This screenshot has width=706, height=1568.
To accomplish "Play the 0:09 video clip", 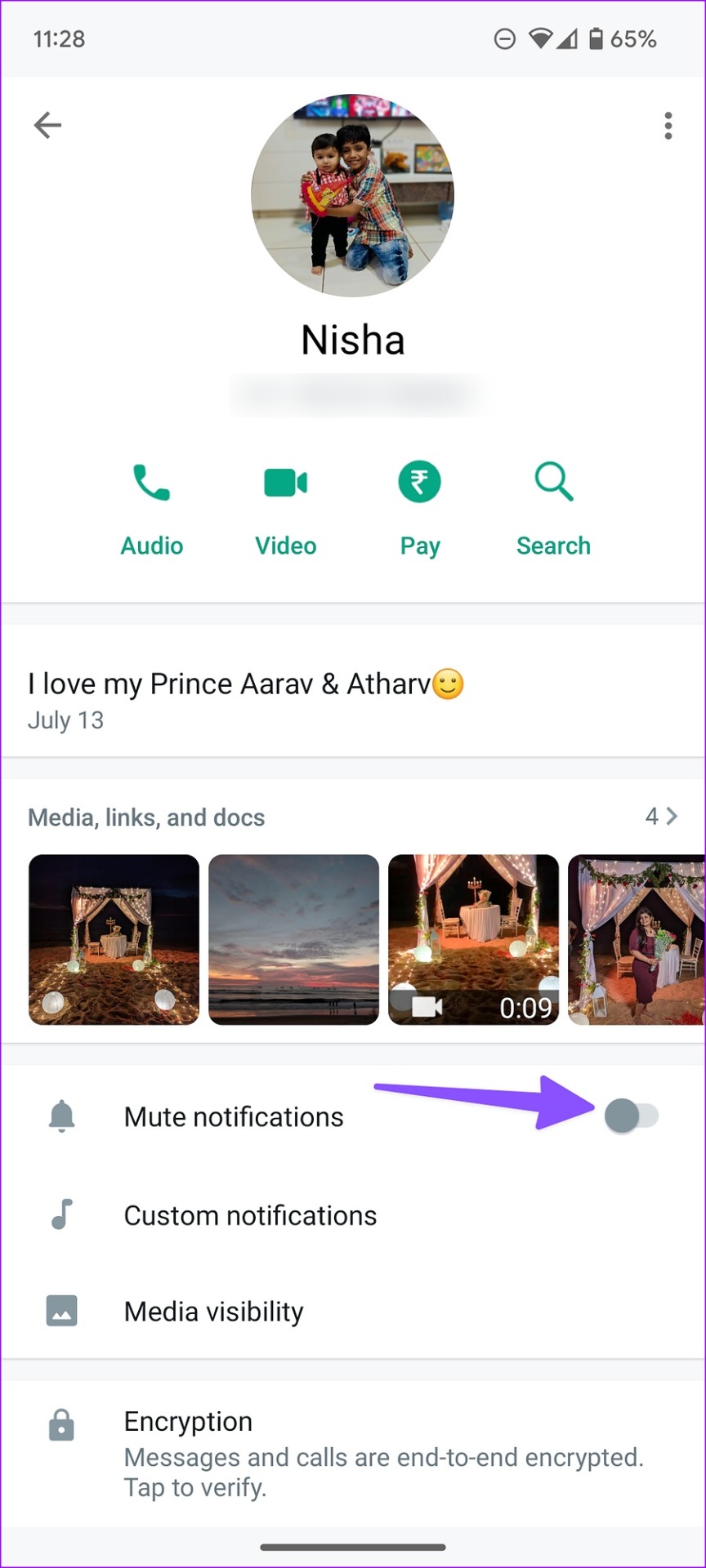I will [473, 939].
